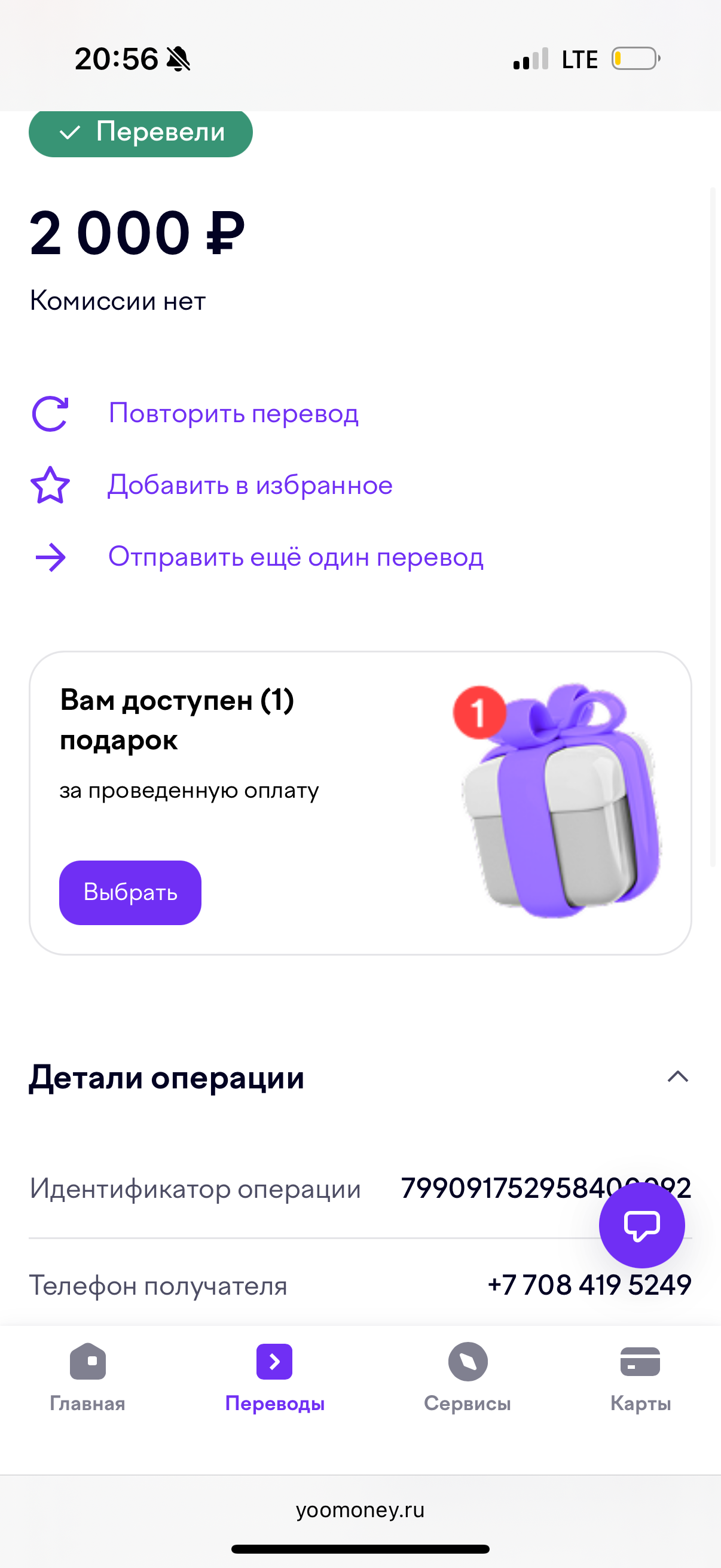This screenshot has height=1568, width=721.
Task: Tap the yoomoney.ru address bar
Action: 360,1509
